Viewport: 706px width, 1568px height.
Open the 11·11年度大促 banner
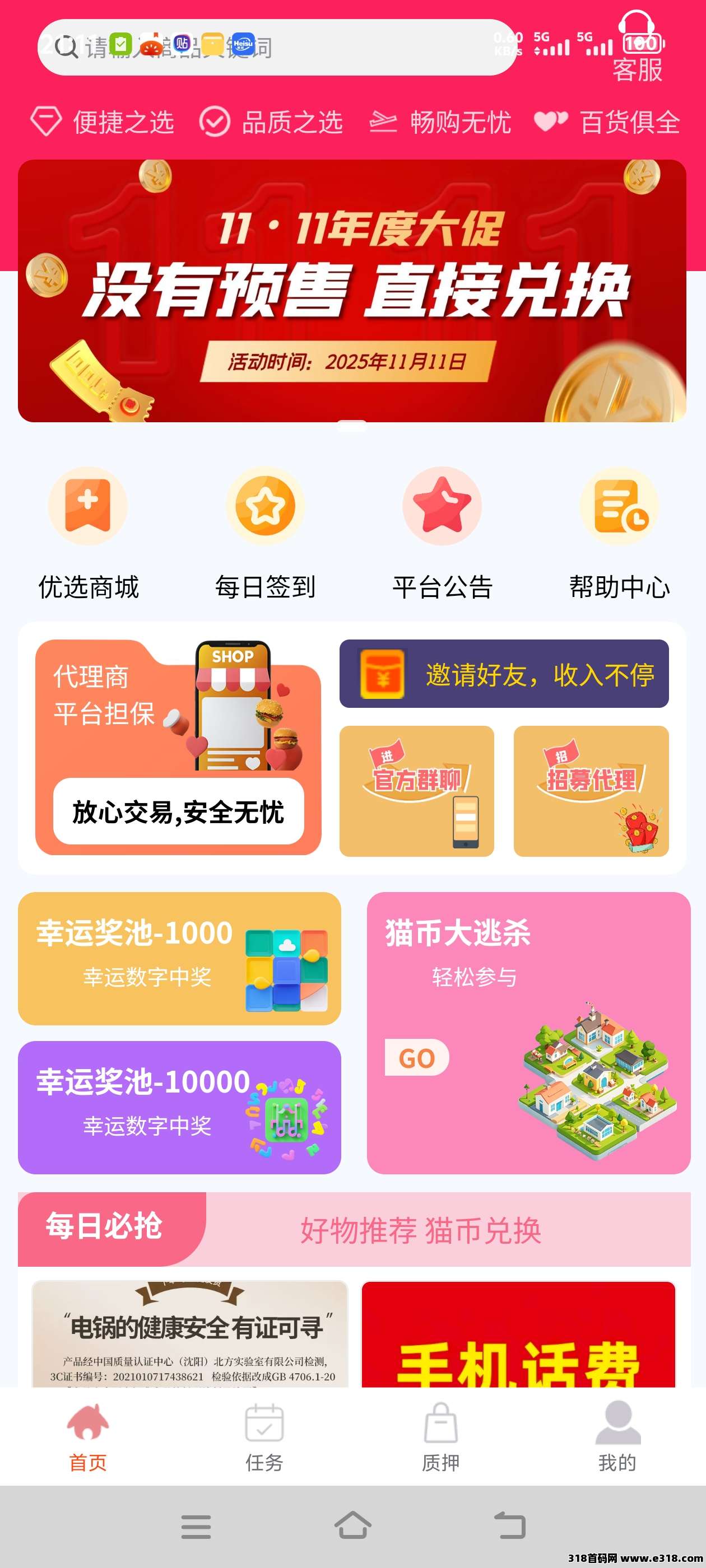[x=352, y=291]
